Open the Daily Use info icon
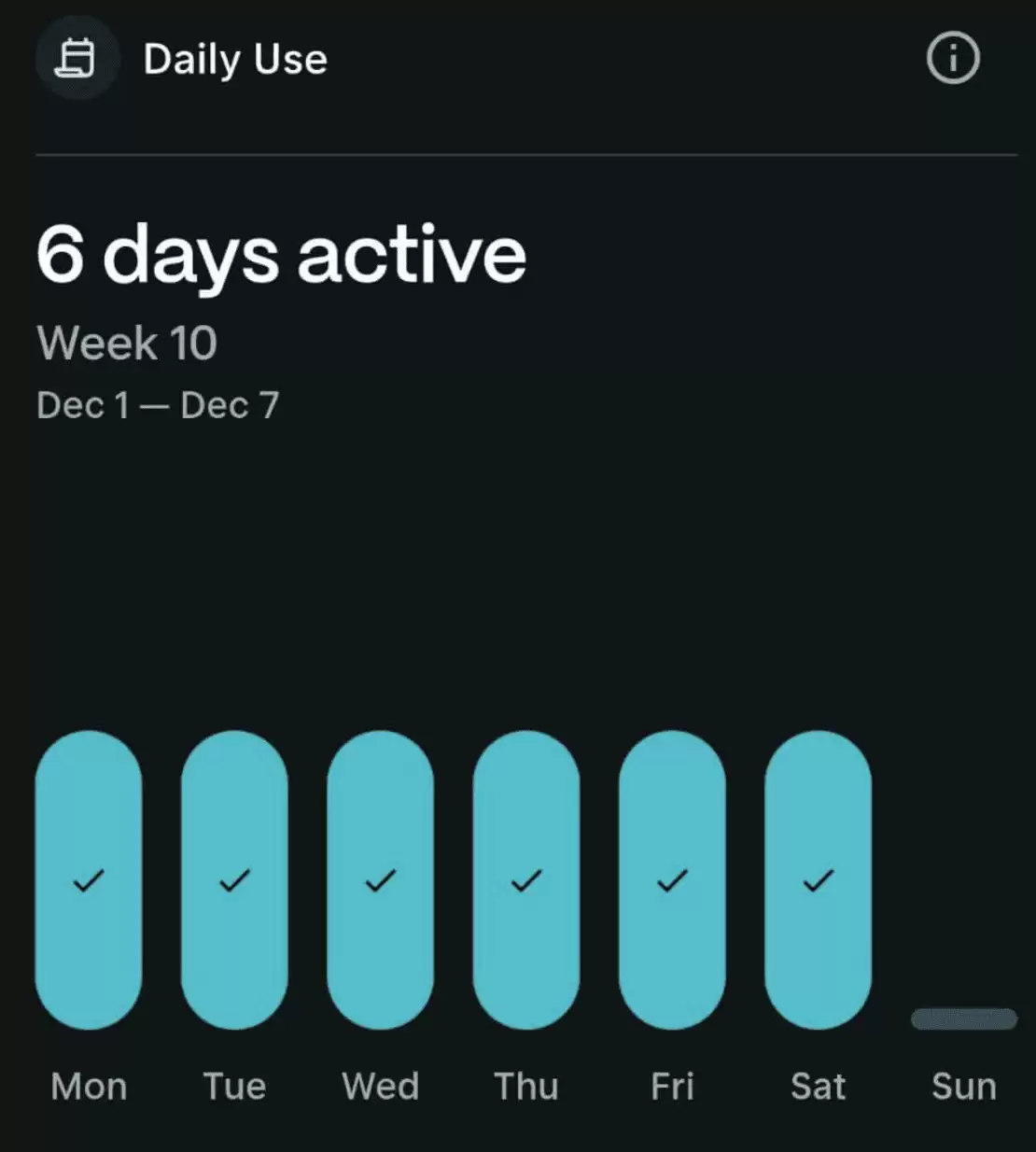The image size is (1036, 1152). coord(953,59)
